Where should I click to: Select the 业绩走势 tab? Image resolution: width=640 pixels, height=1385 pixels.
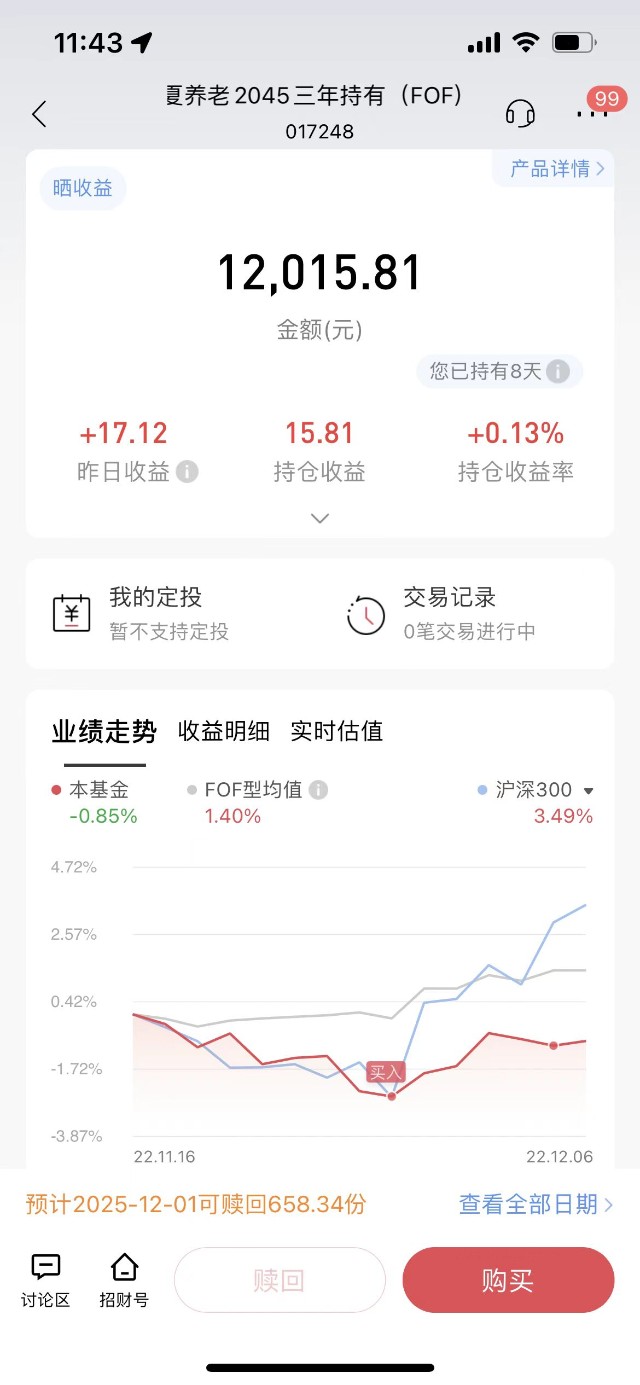pyautogui.click(x=104, y=731)
